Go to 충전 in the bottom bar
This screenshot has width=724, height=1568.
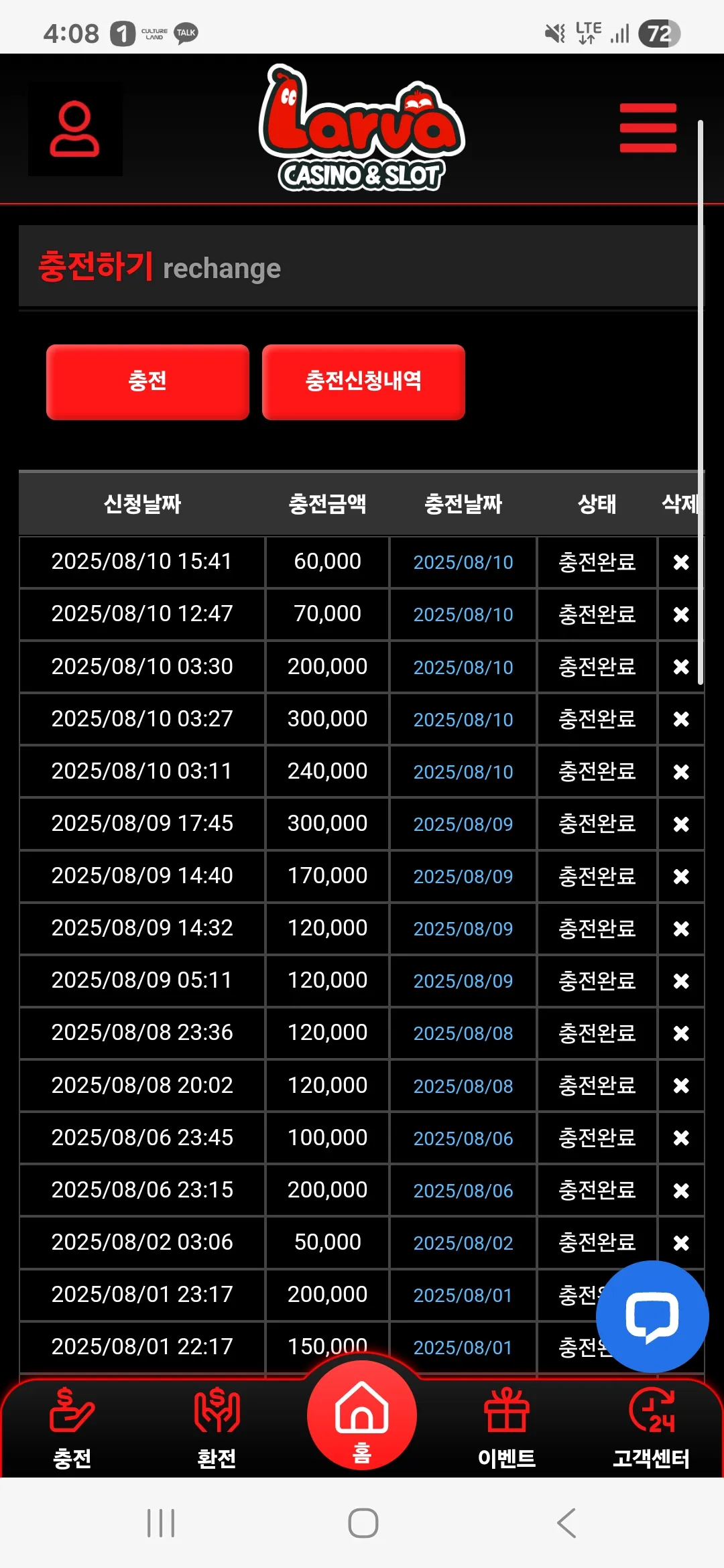point(72,1428)
